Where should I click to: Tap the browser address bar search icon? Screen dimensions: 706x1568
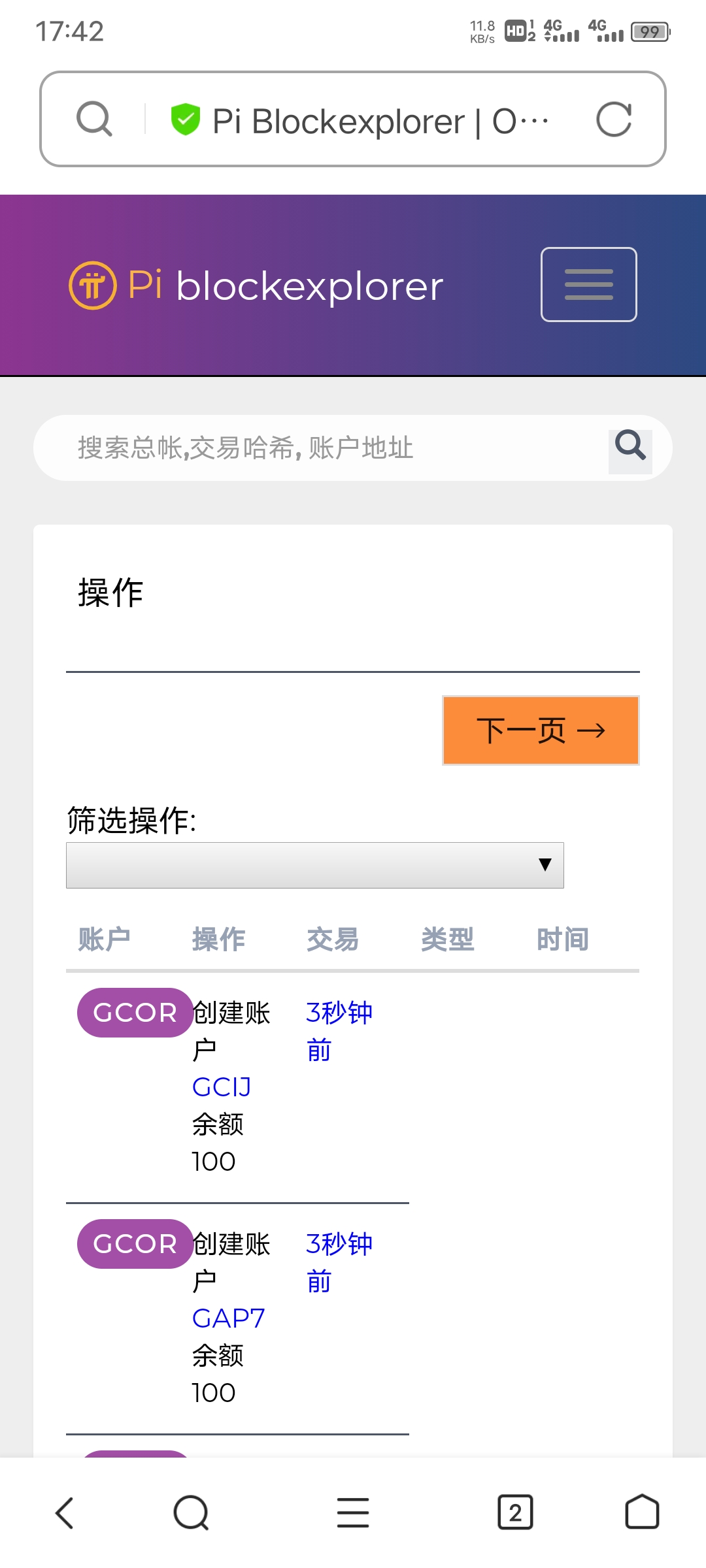(x=95, y=120)
